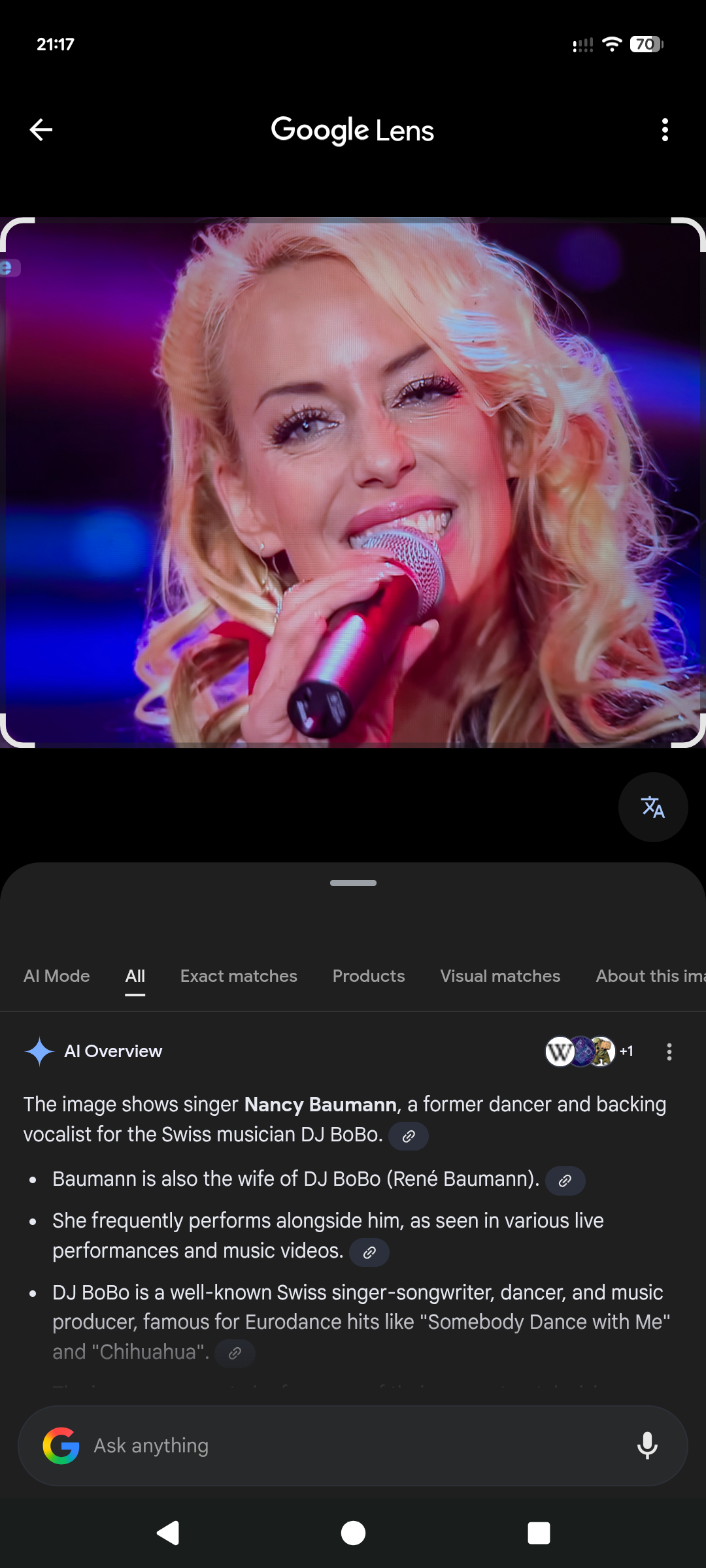Screen dimensions: 706x1568
Task: Show the Visual matches tab
Action: click(x=500, y=976)
